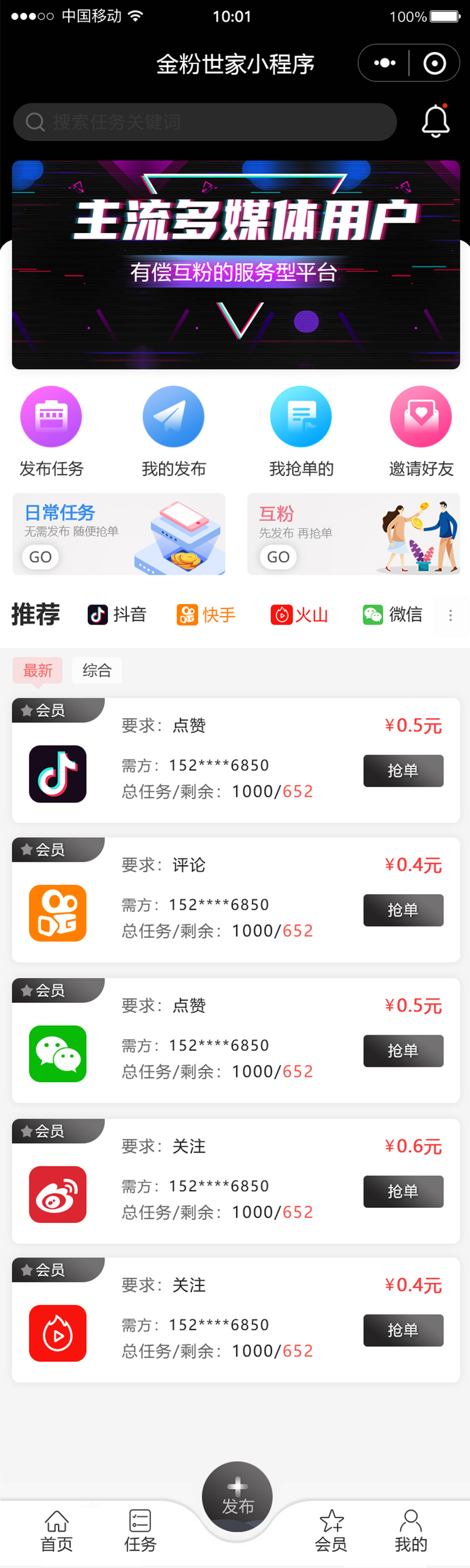470x1568 pixels.
Task: Select the 快手 platform tab
Action: point(206,615)
